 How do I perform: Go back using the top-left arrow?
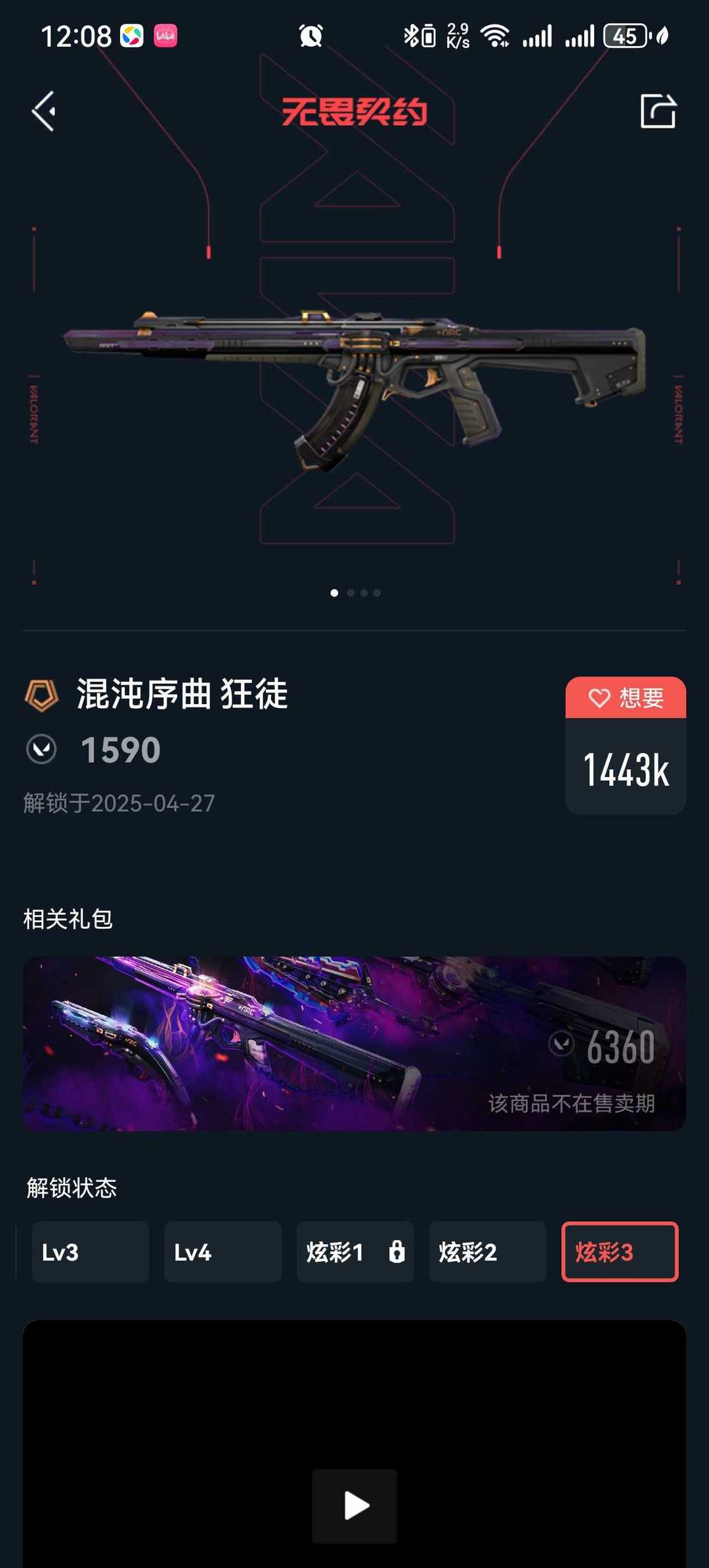44,111
